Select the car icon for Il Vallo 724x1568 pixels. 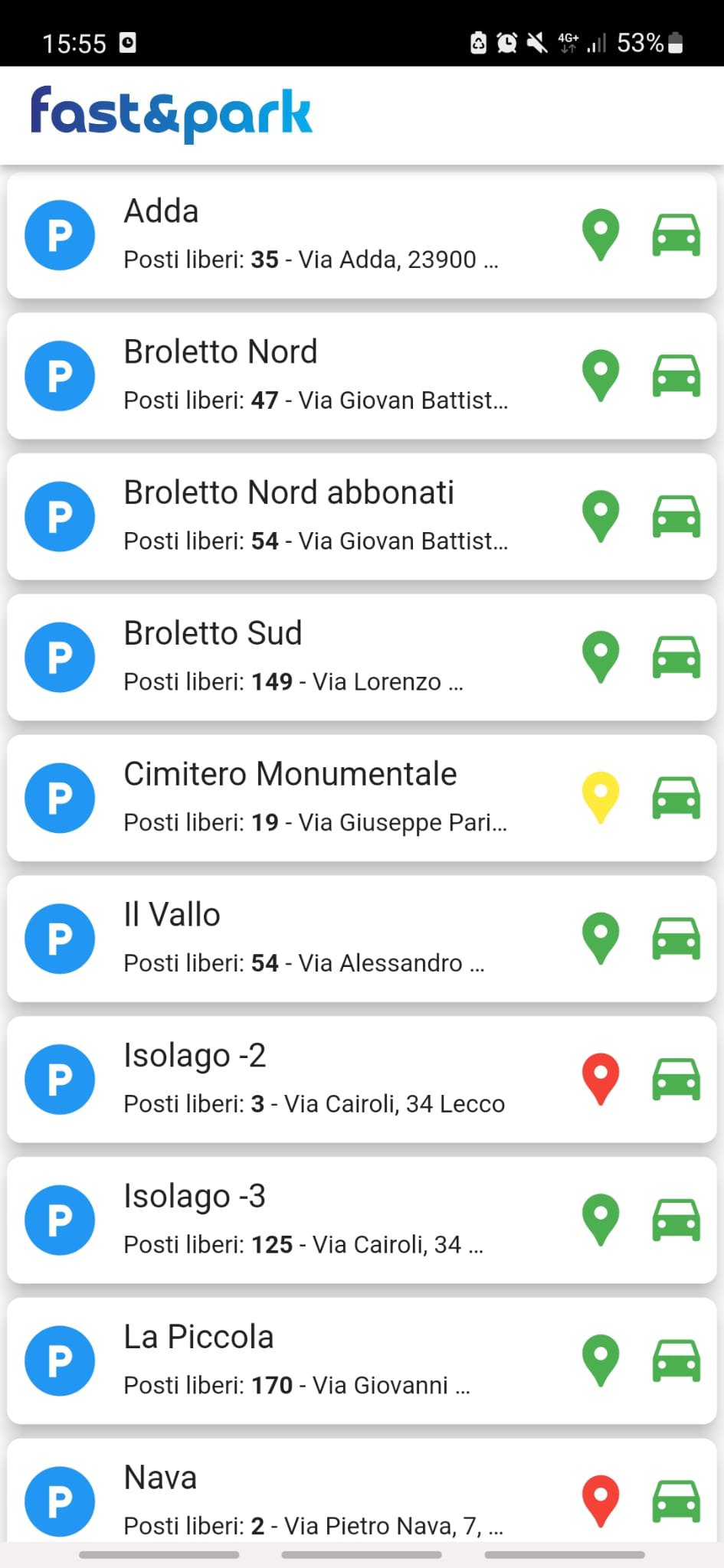pyautogui.click(x=676, y=939)
